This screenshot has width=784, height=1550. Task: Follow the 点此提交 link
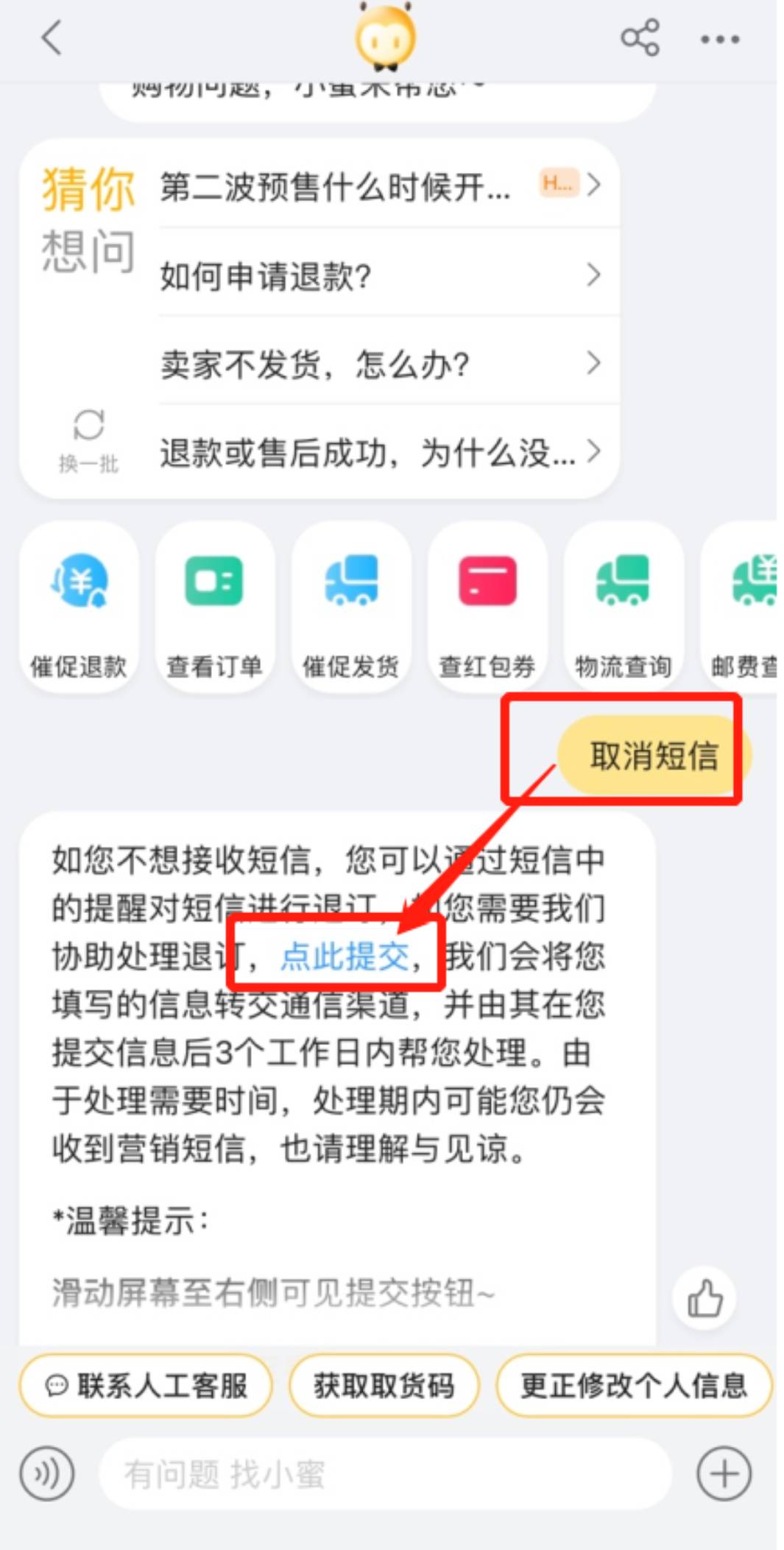[x=344, y=956]
